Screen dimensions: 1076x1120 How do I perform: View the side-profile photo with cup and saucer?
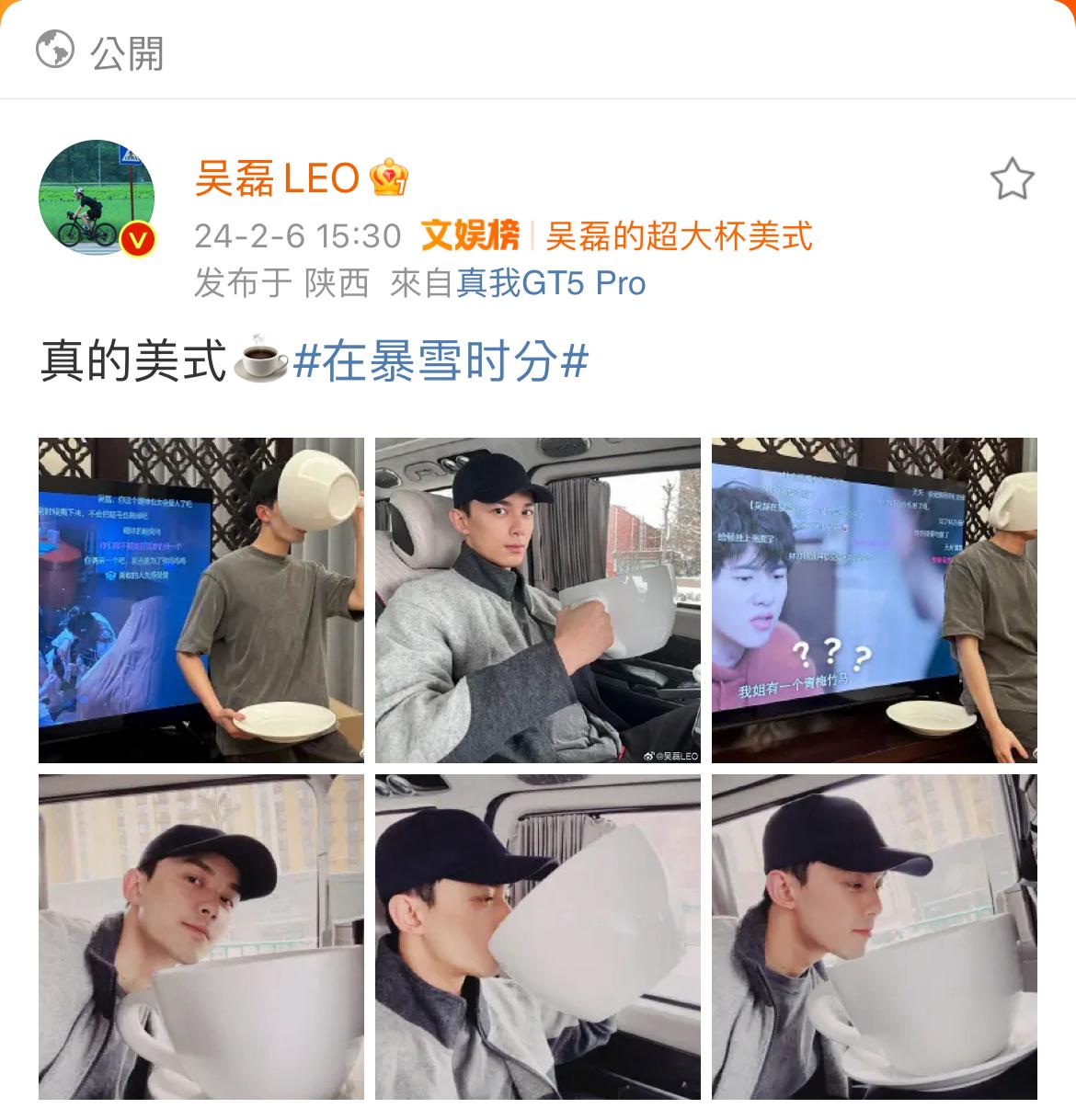[x=874, y=936]
